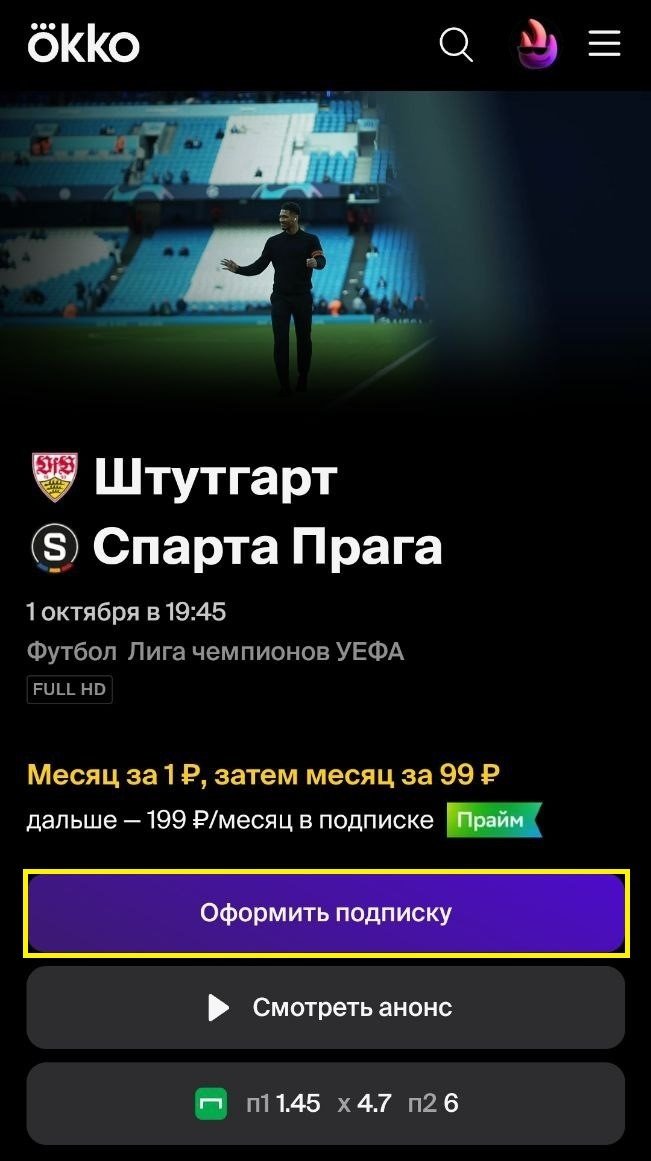Tap Оформить подписку button

click(326, 913)
